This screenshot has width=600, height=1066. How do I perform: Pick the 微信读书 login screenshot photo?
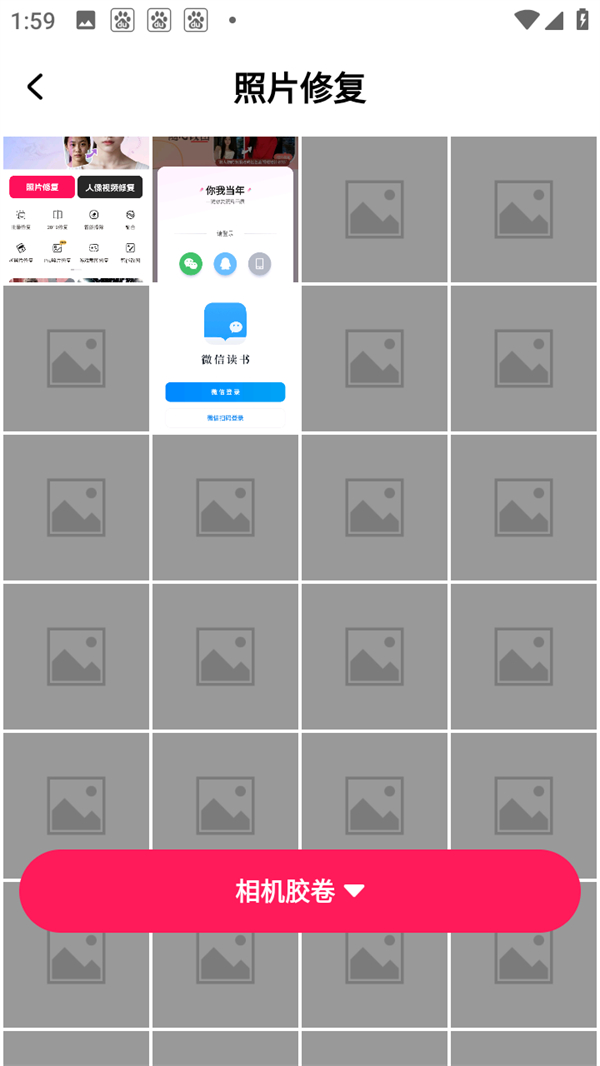tap(225, 358)
